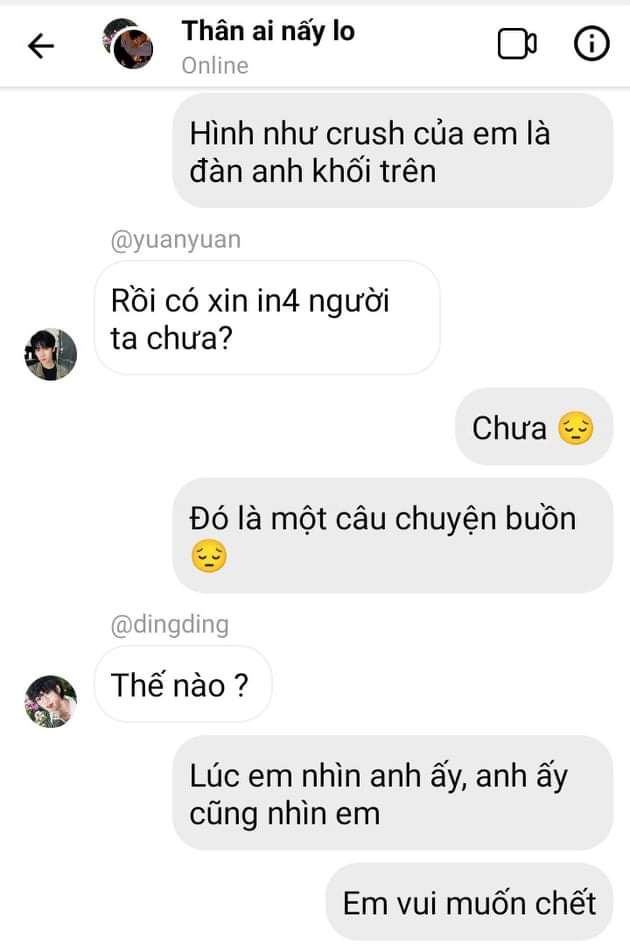Start a video call in this group
Image resolution: width=630 pixels, height=947 pixels.
click(x=516, y=45)
